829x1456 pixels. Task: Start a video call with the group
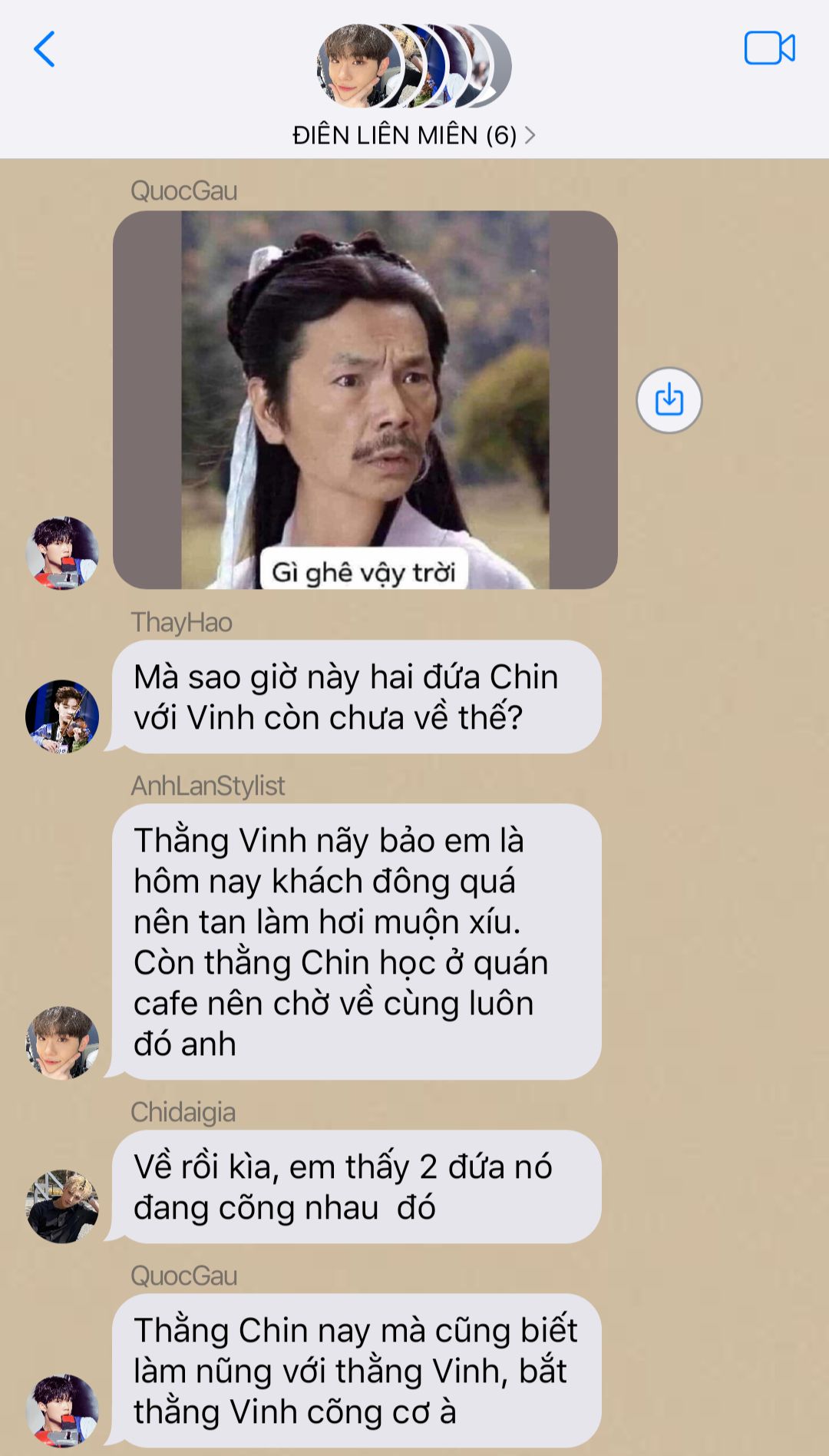pyautogui.click(x=769, y=48)
